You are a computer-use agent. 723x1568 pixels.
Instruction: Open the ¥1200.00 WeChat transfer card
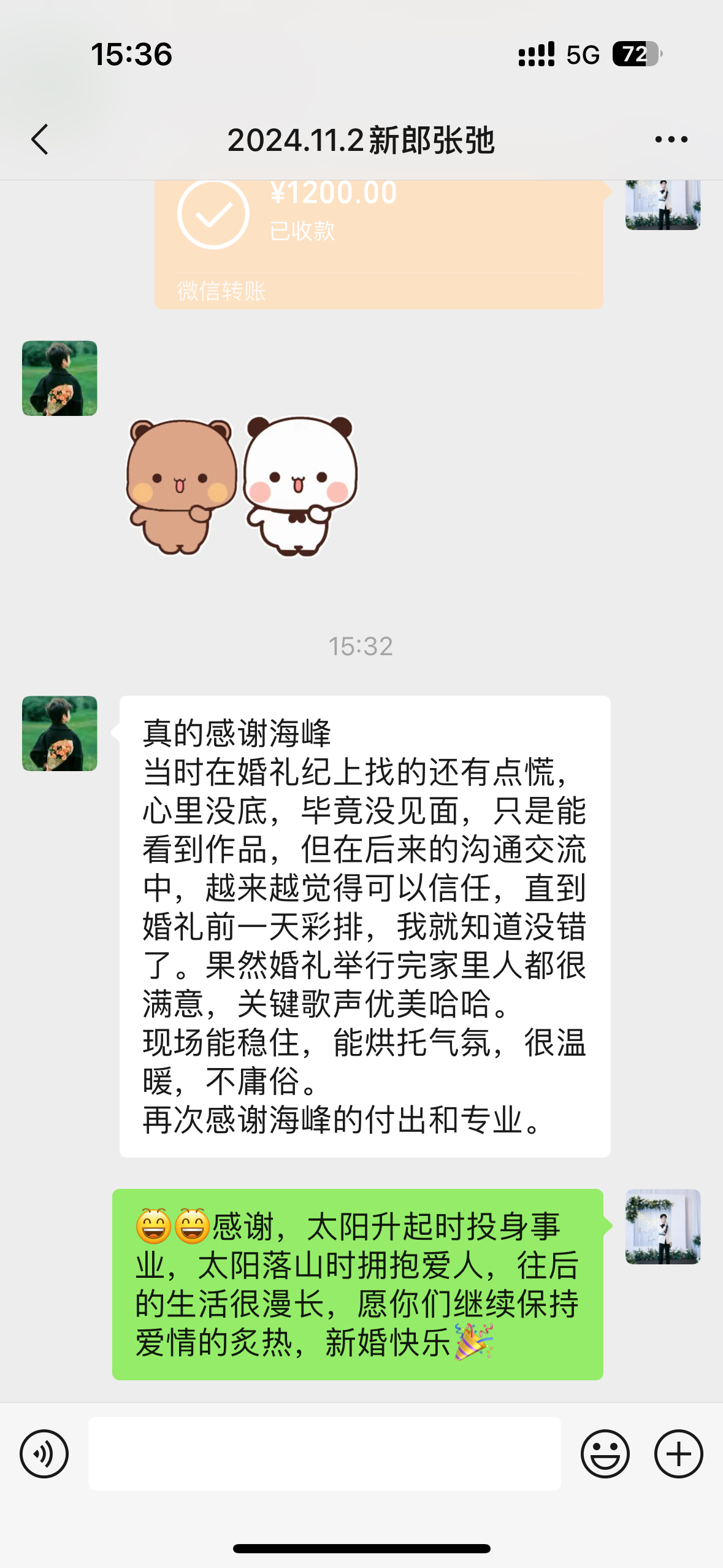click(378, 244)
